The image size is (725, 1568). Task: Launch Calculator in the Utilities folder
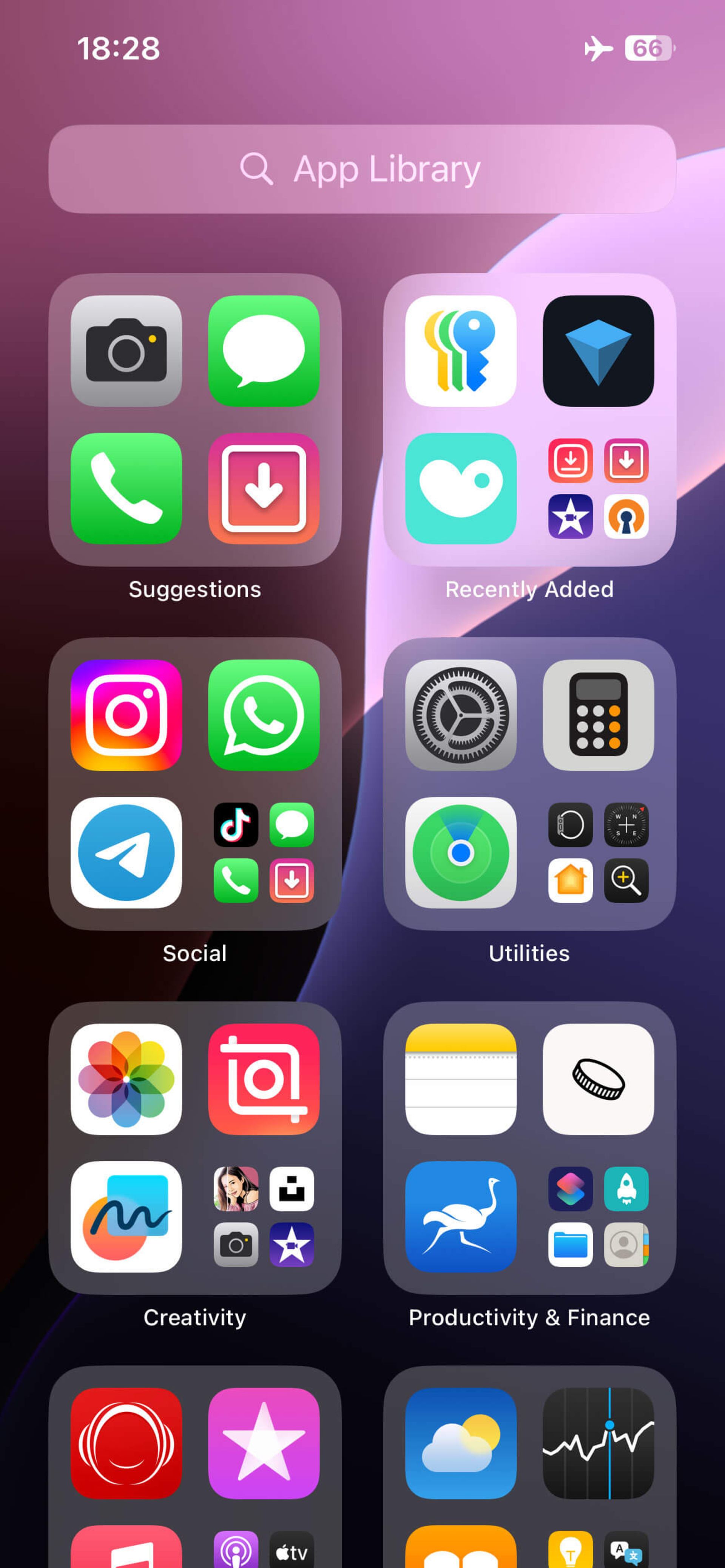(598, 715)
